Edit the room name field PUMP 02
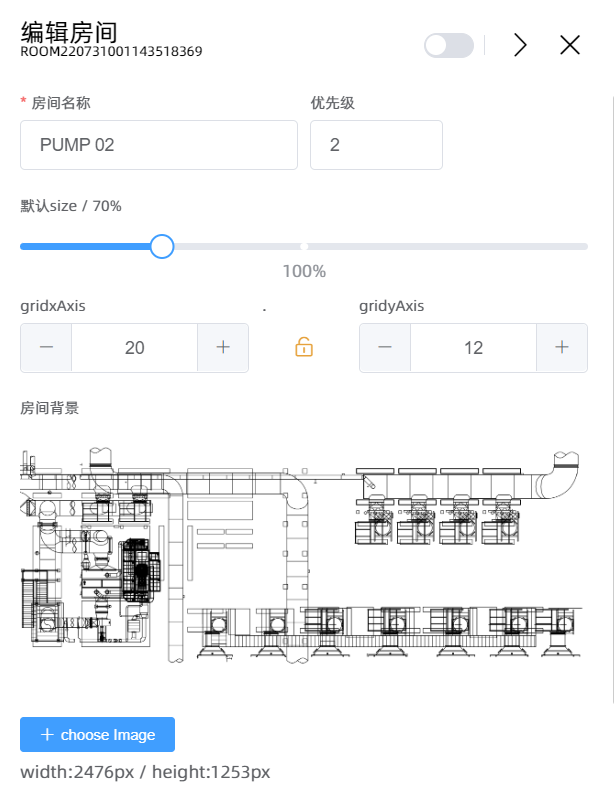This screenshot has width=614, height=807. coord(159,145)
